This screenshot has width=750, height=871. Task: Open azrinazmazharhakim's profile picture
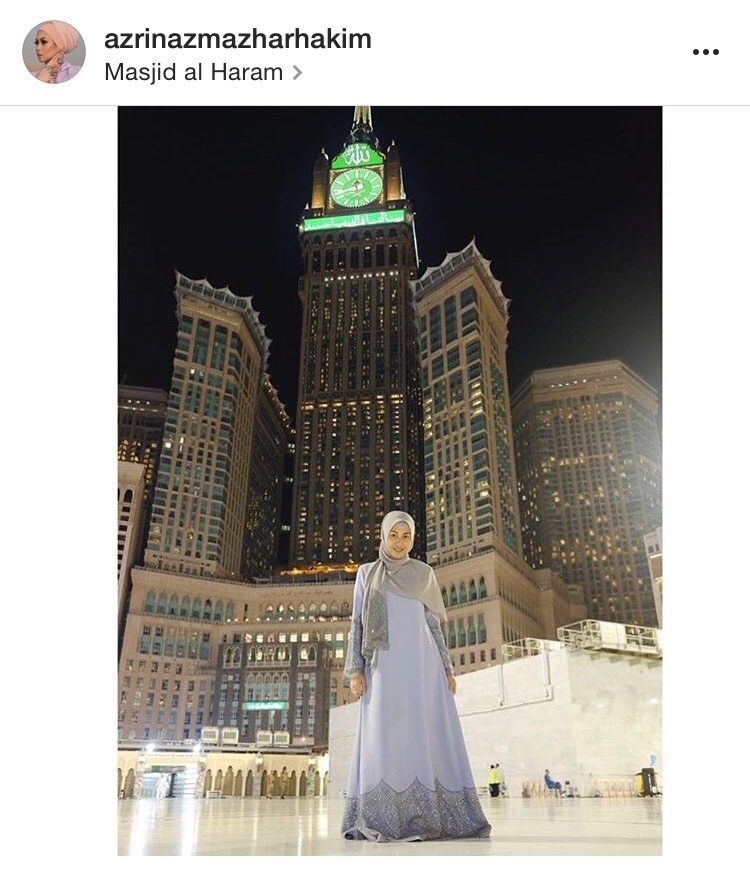pyautogui.click(x=54, y=52)
